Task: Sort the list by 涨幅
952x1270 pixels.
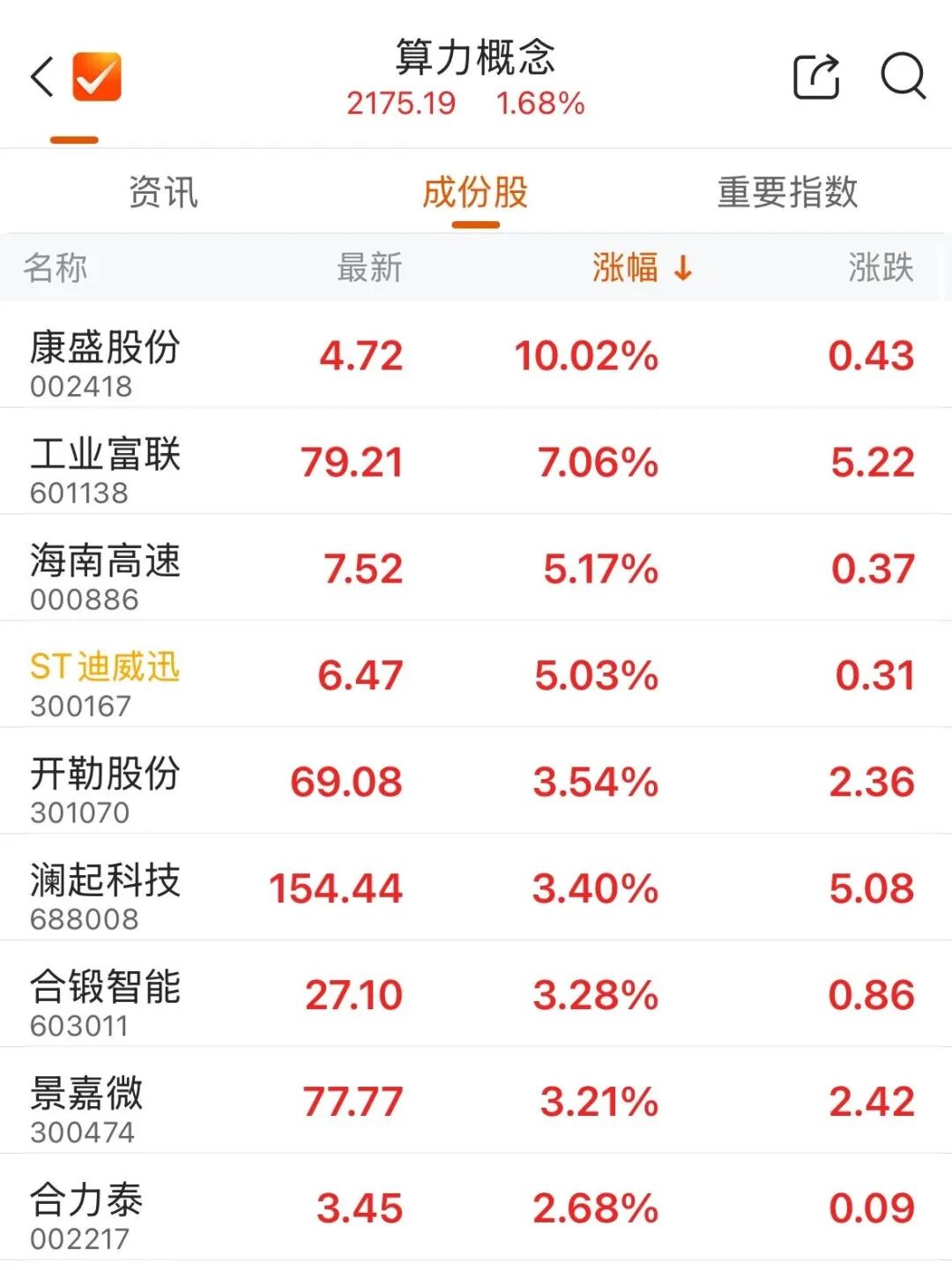Action: (641, 268)
